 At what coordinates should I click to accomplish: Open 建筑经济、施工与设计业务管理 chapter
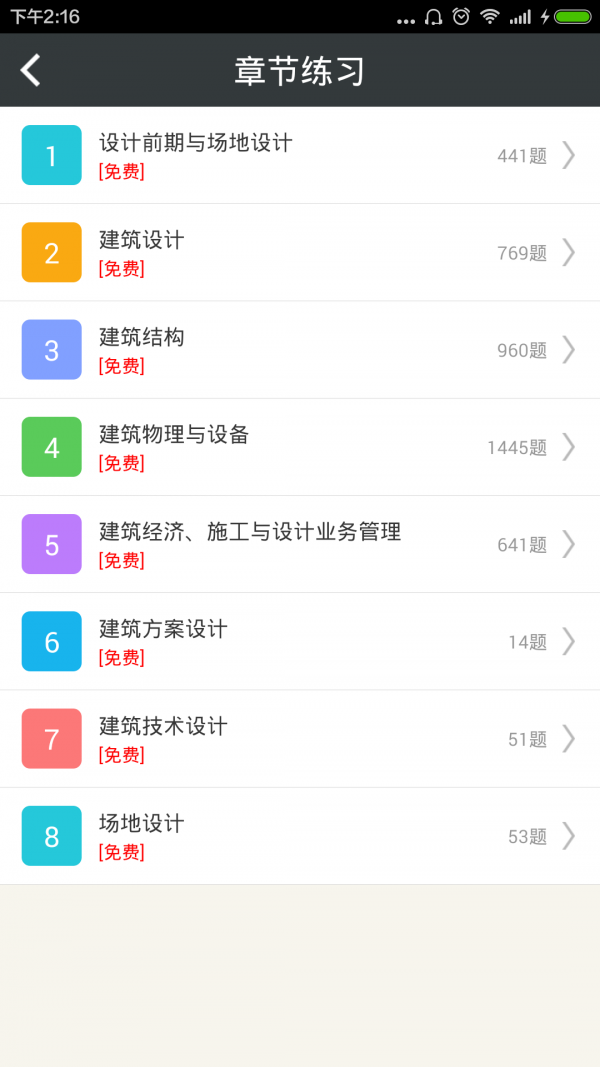[x=300, y=544]
